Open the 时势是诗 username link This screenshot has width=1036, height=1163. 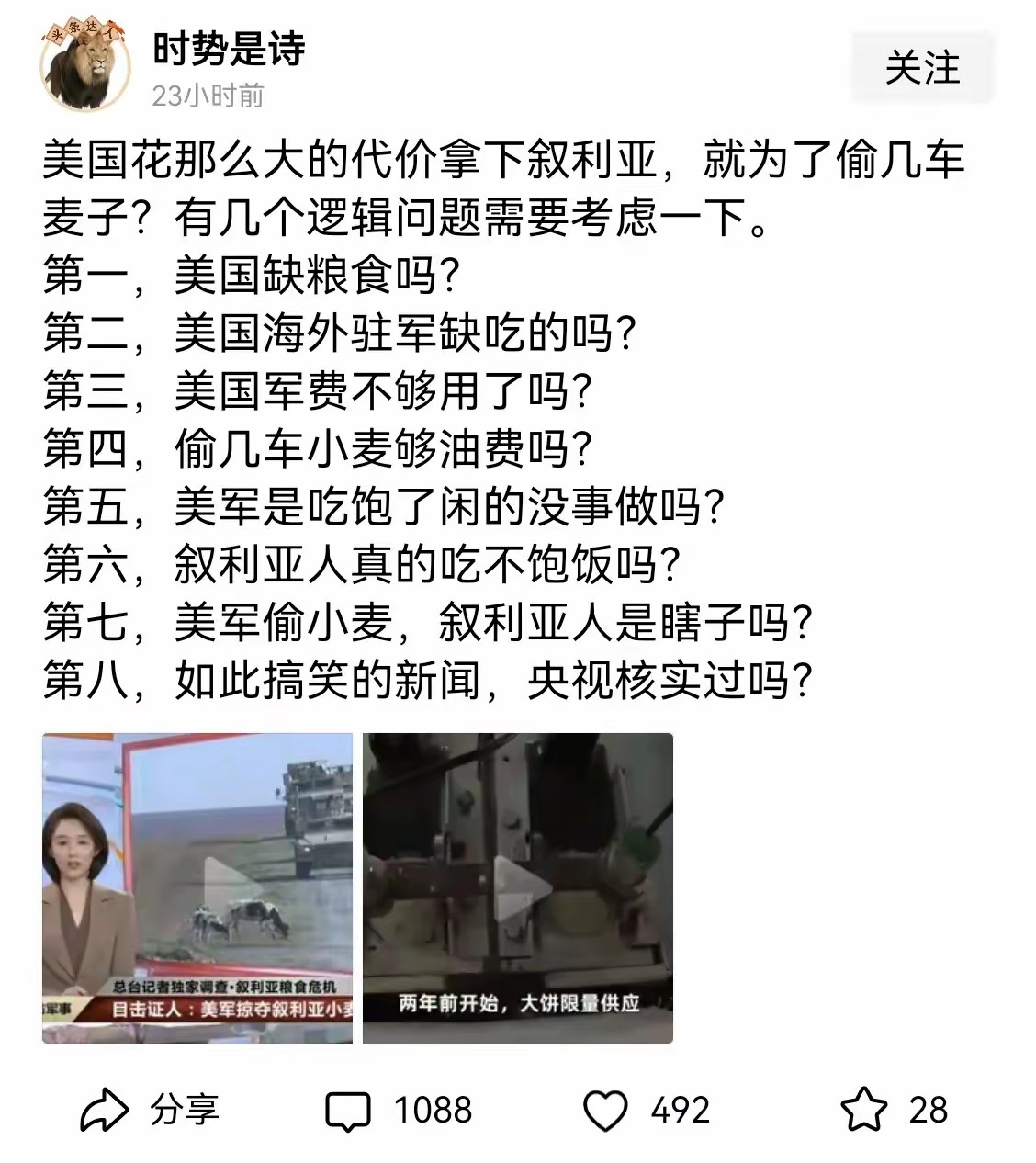click(x=229, y=48)
